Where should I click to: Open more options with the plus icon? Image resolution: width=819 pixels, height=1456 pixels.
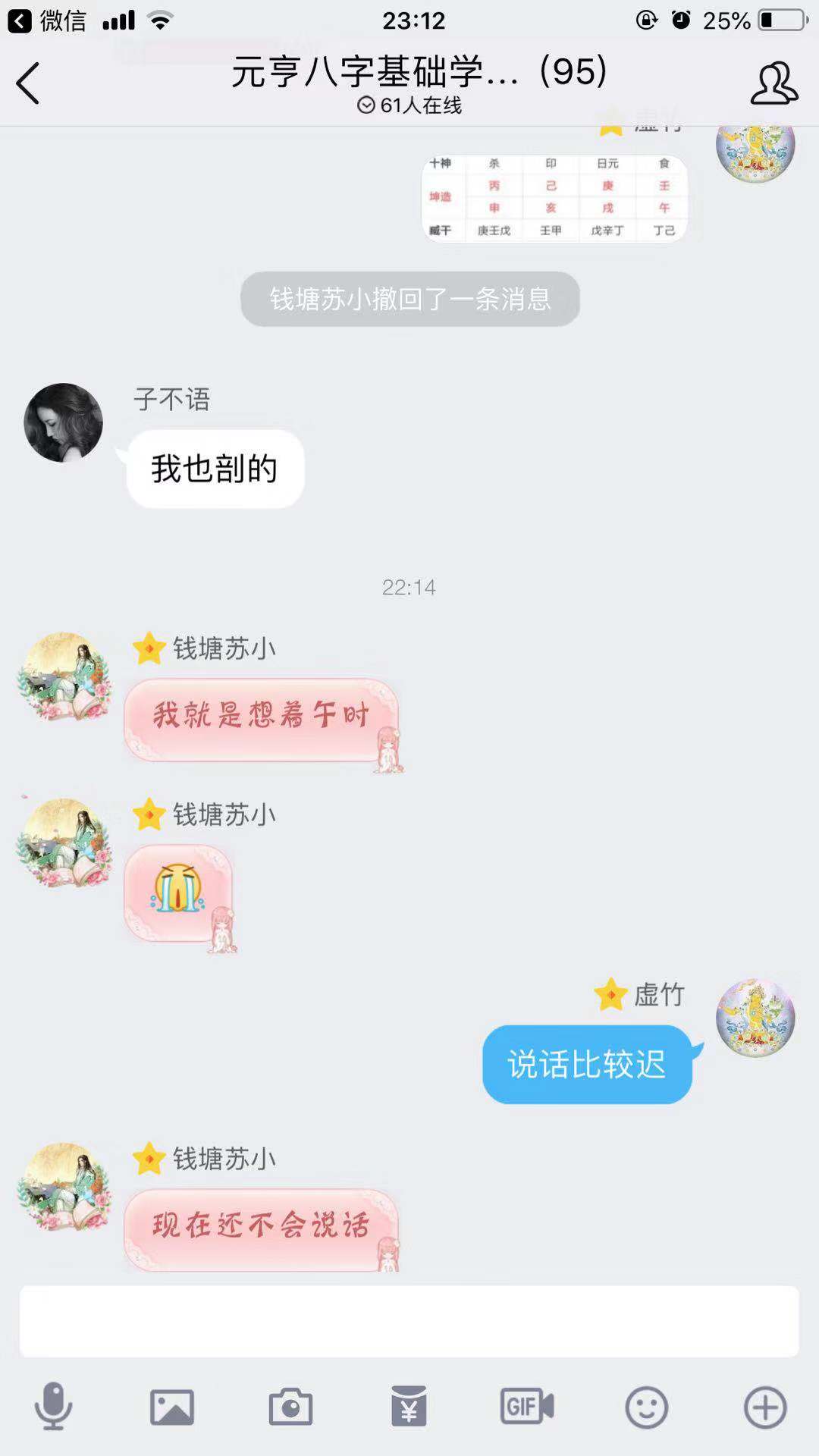(x=764, y=1407)
